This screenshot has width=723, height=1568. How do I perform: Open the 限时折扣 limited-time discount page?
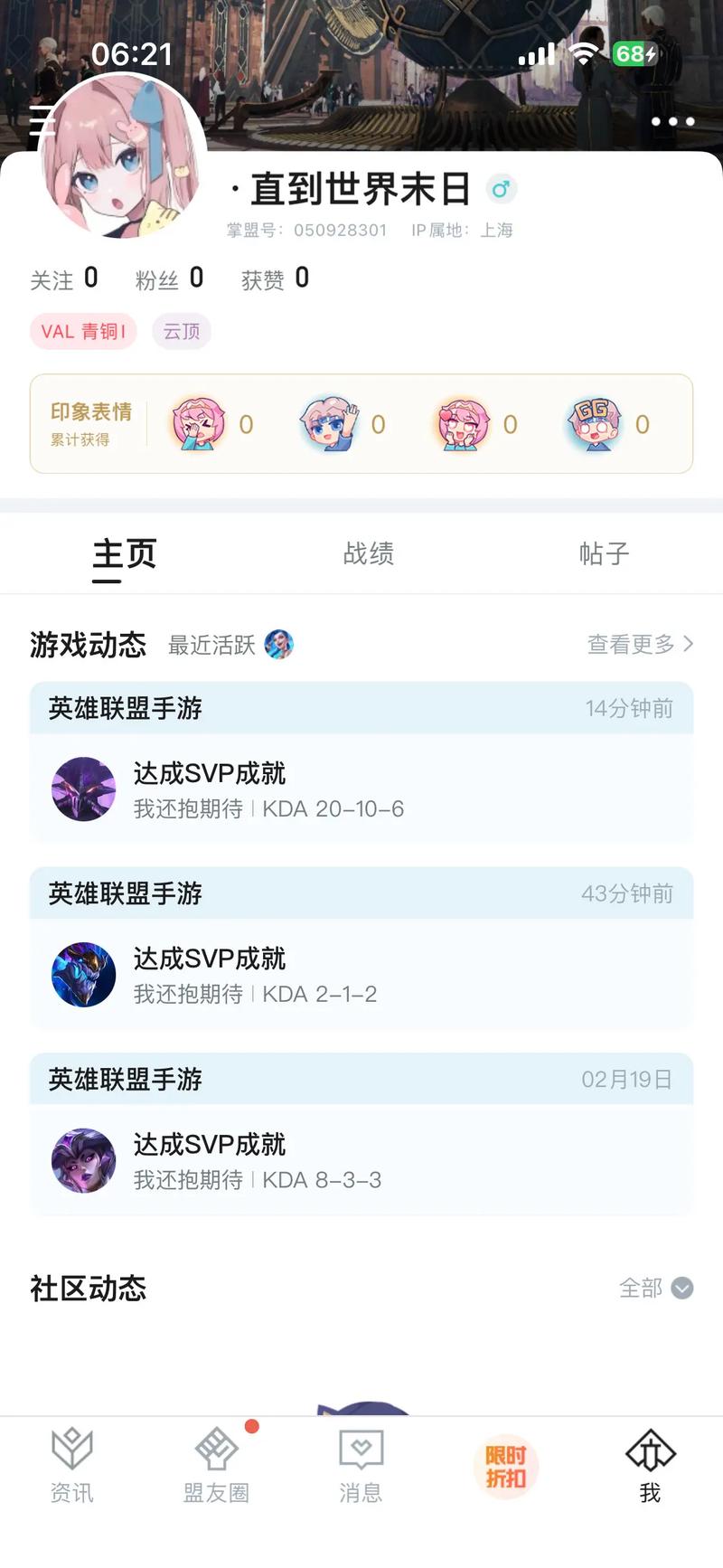click(505, 1465)
